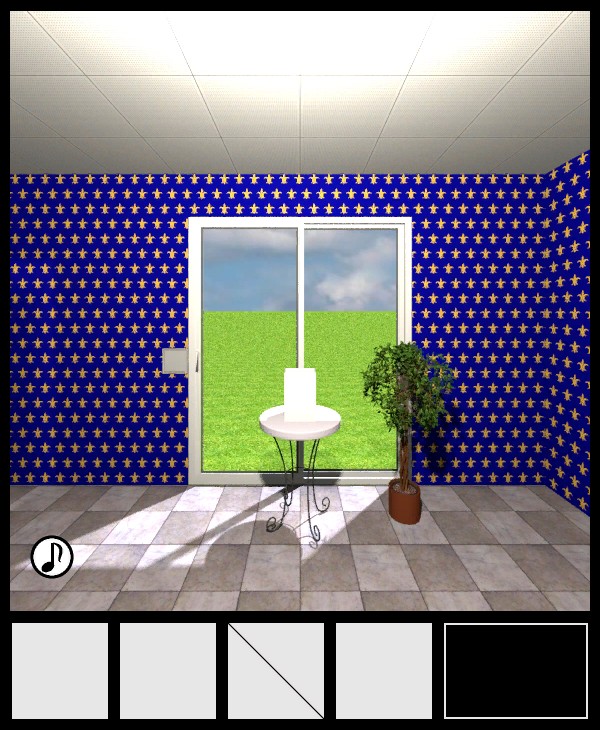Examine the white object on the round table
600x730 pixels.
tap(300, 393)
